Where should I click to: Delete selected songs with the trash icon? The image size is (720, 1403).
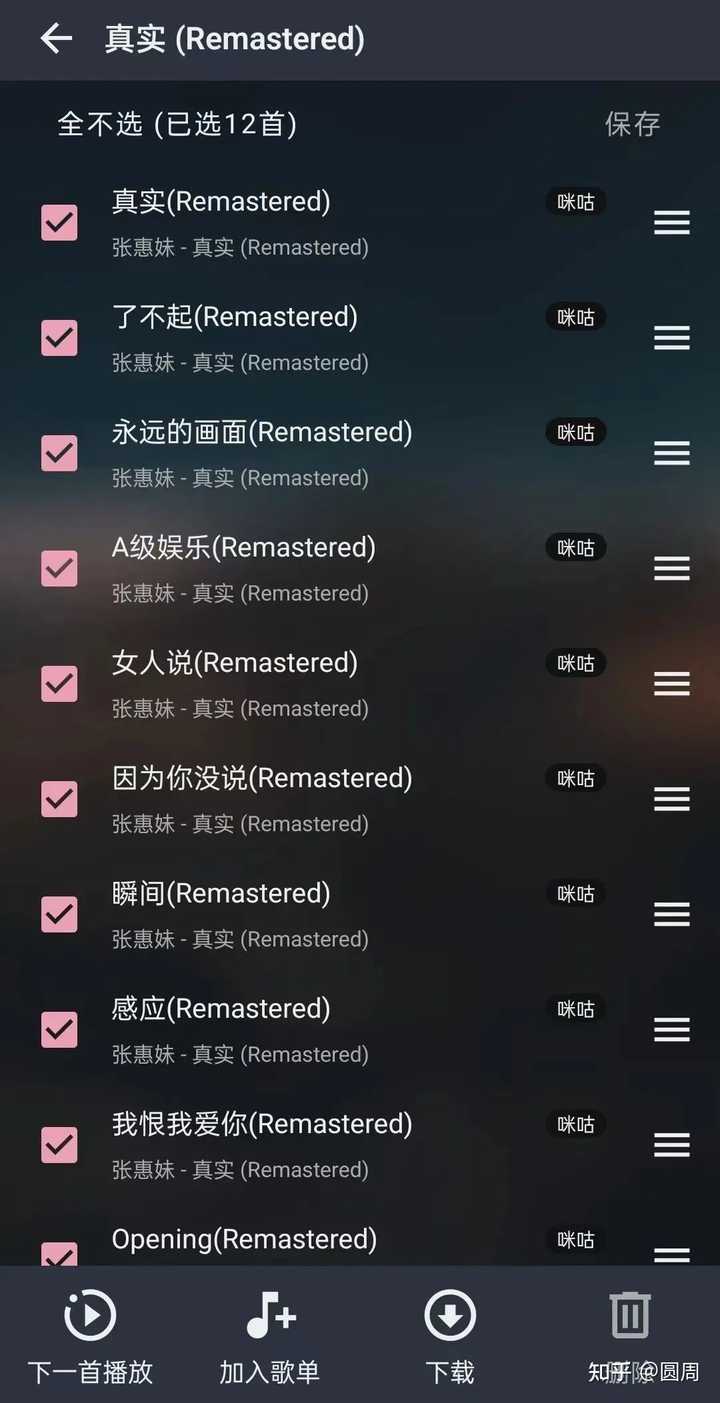[630, 1316]
